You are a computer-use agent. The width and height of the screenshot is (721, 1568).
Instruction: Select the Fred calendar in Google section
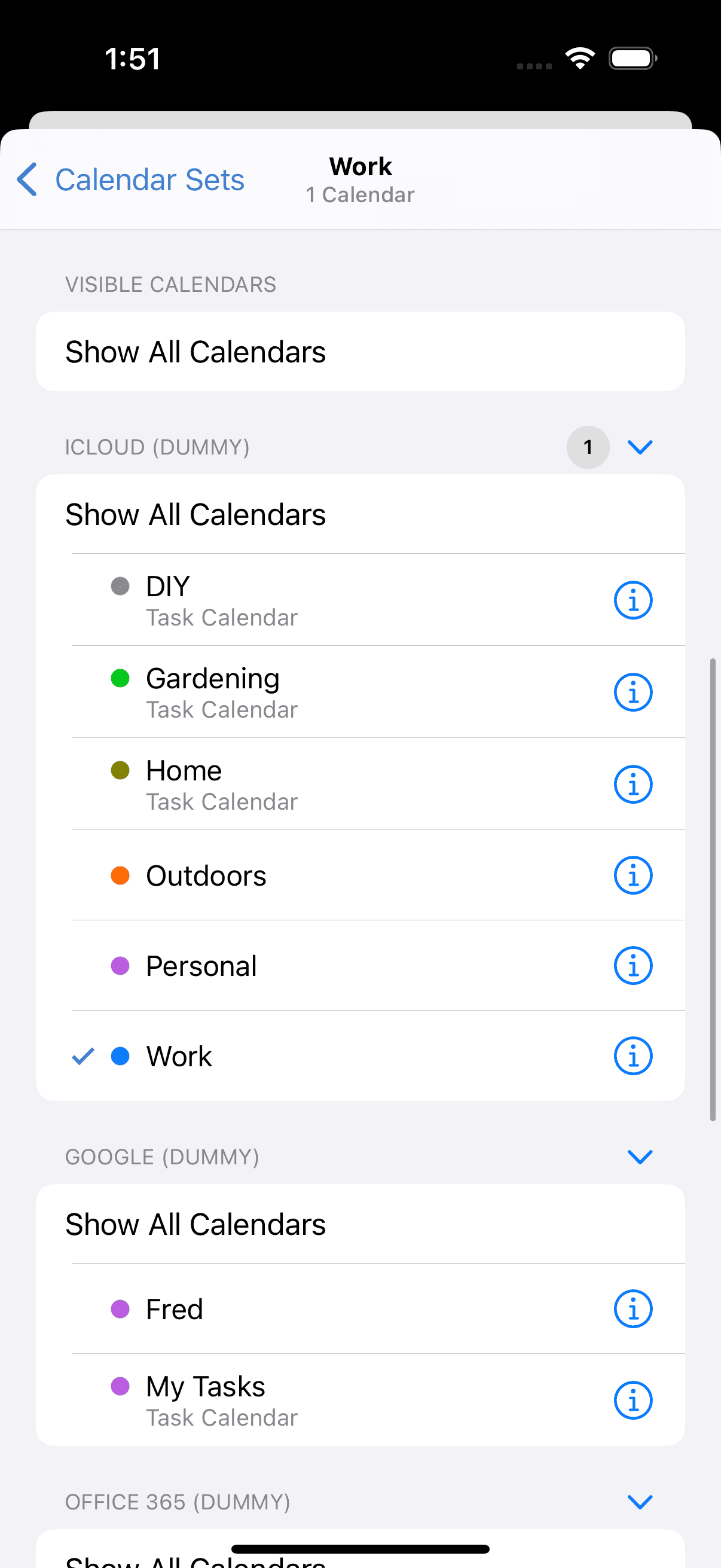click(x=304, y=1308)
